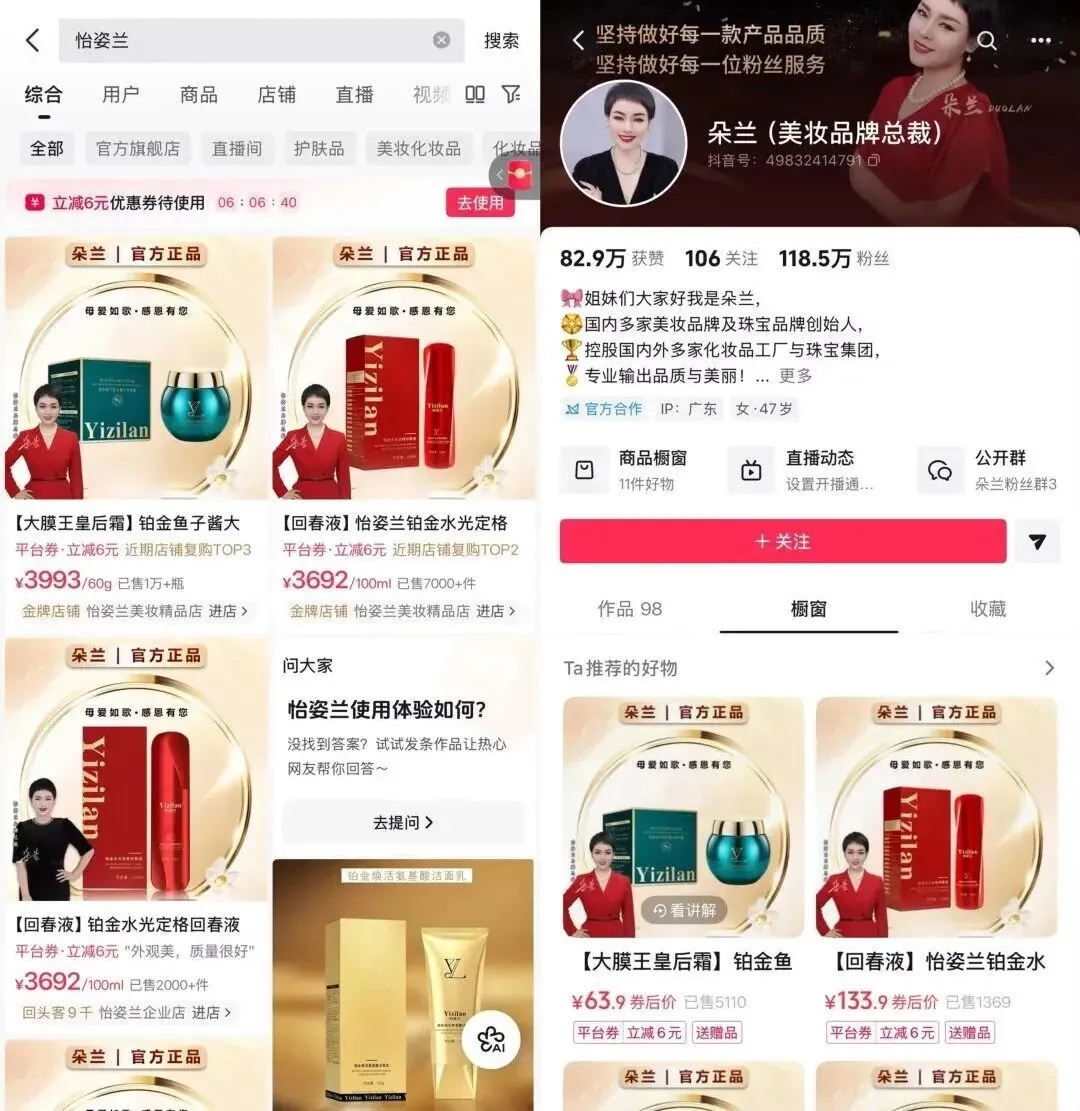Switch to the 店铺 search tab
This screenshot has height=1111, width=1080.
click(x=276, y=94)
